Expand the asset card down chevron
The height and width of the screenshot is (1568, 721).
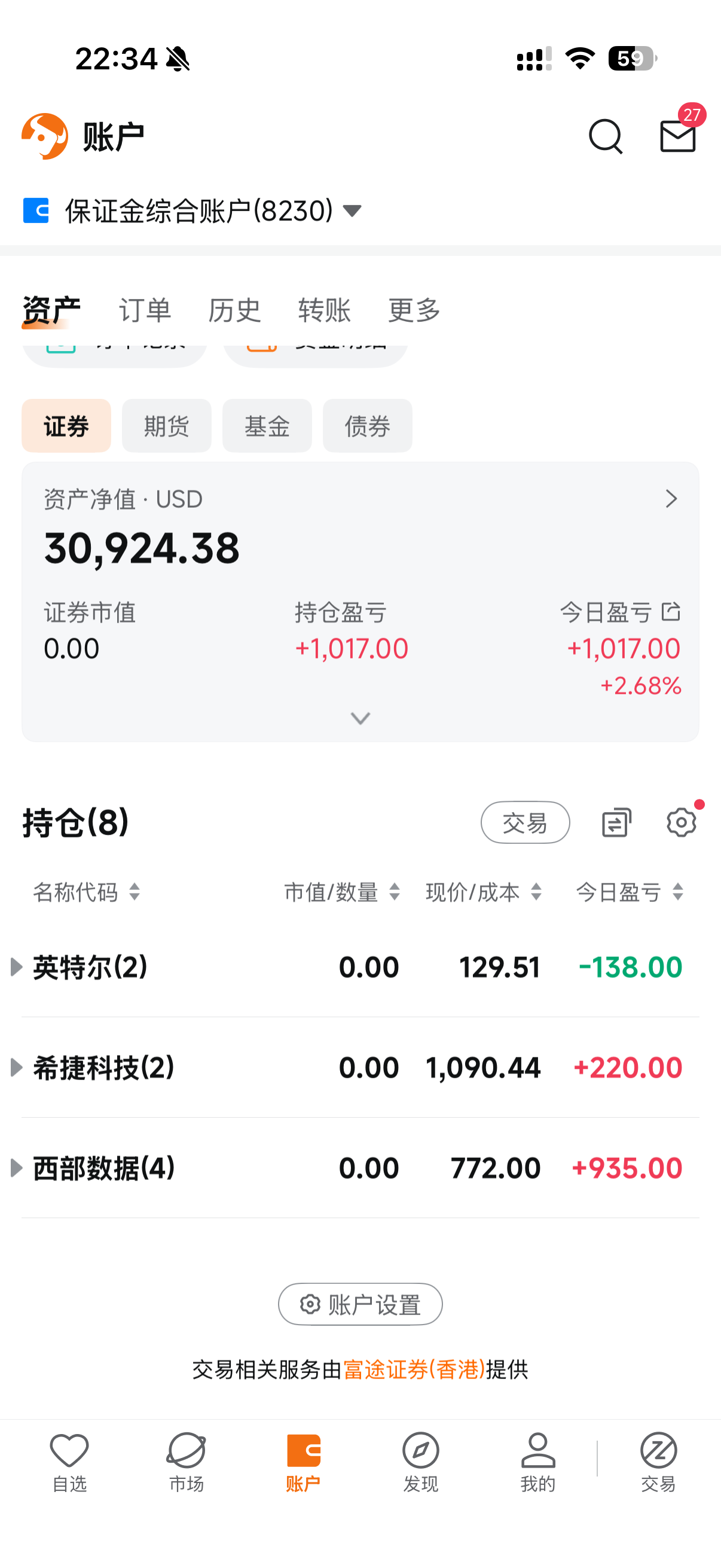(x=360, y=718)
